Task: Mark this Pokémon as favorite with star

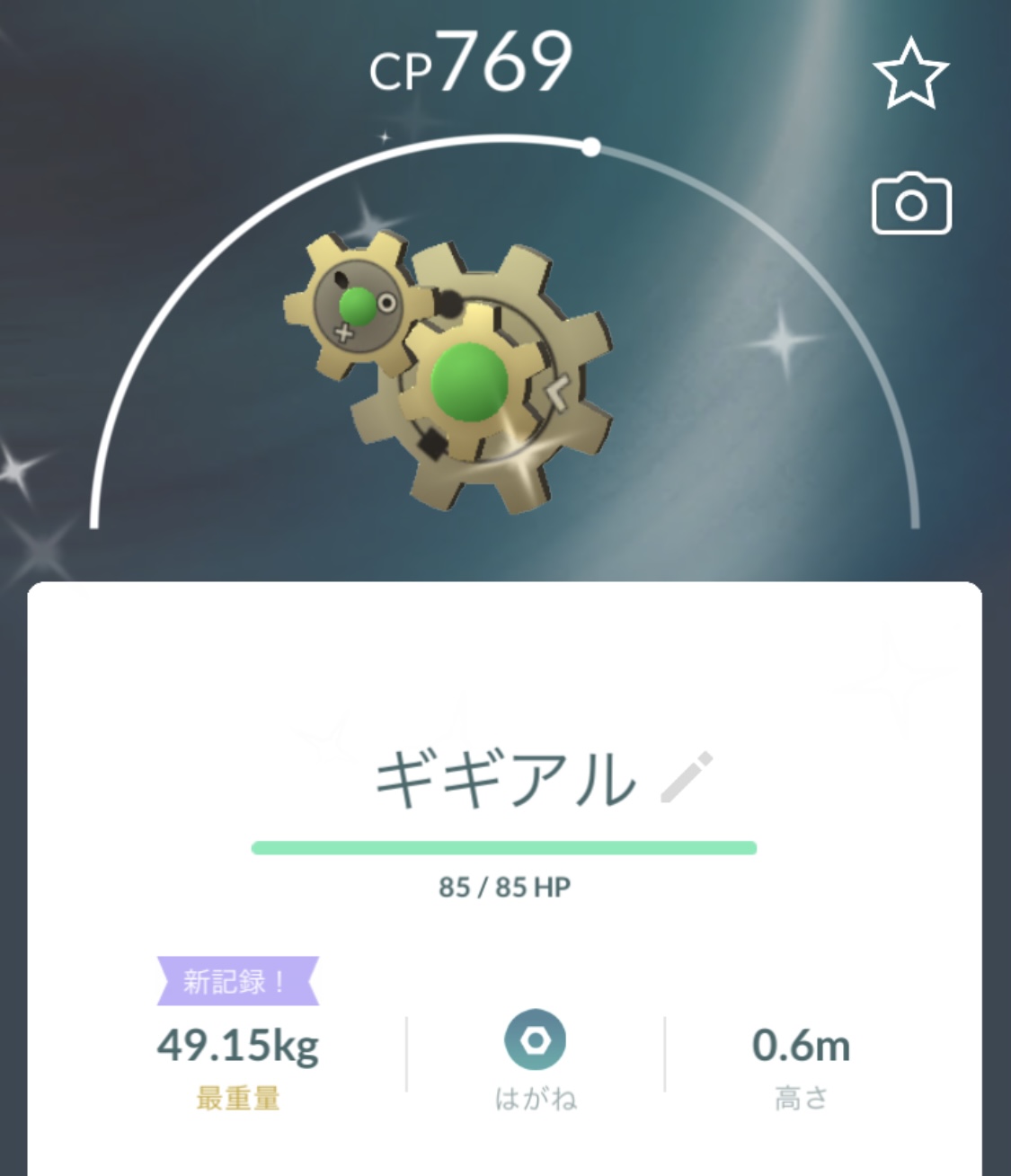Action: point(910,74)
